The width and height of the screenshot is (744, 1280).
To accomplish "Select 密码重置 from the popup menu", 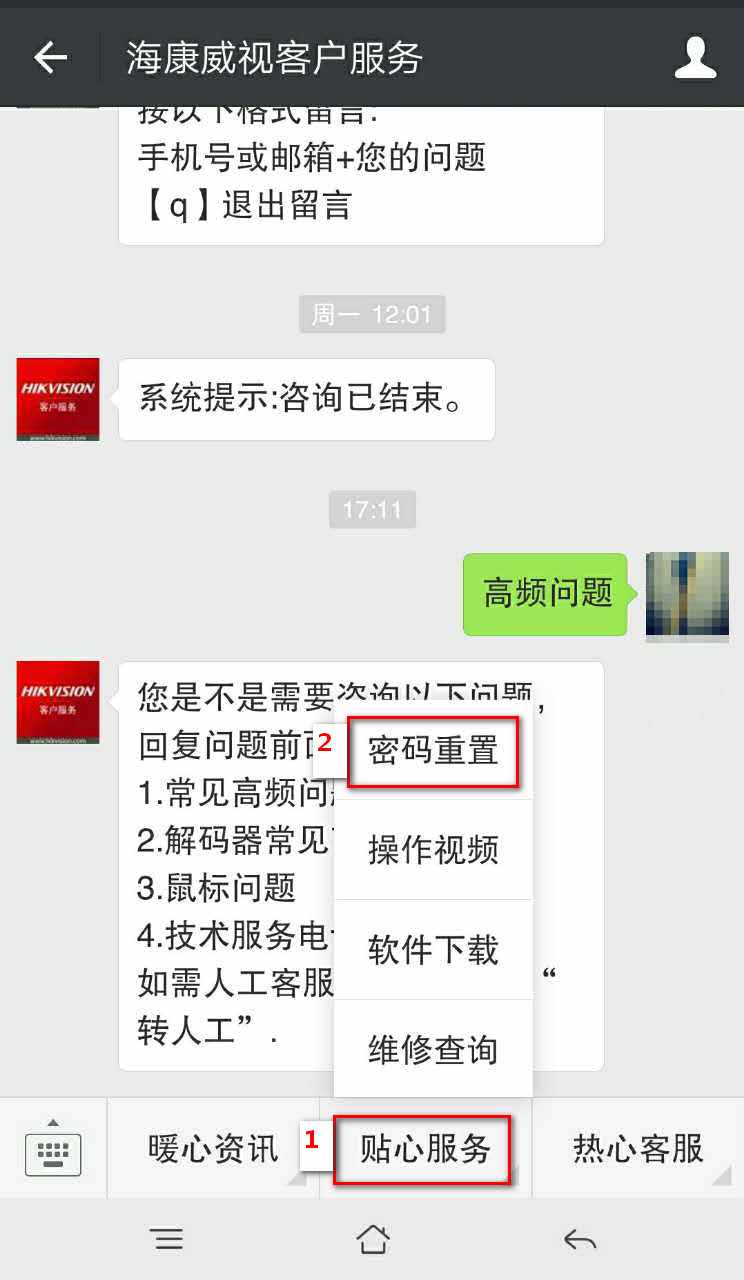I will pos(433,750).
